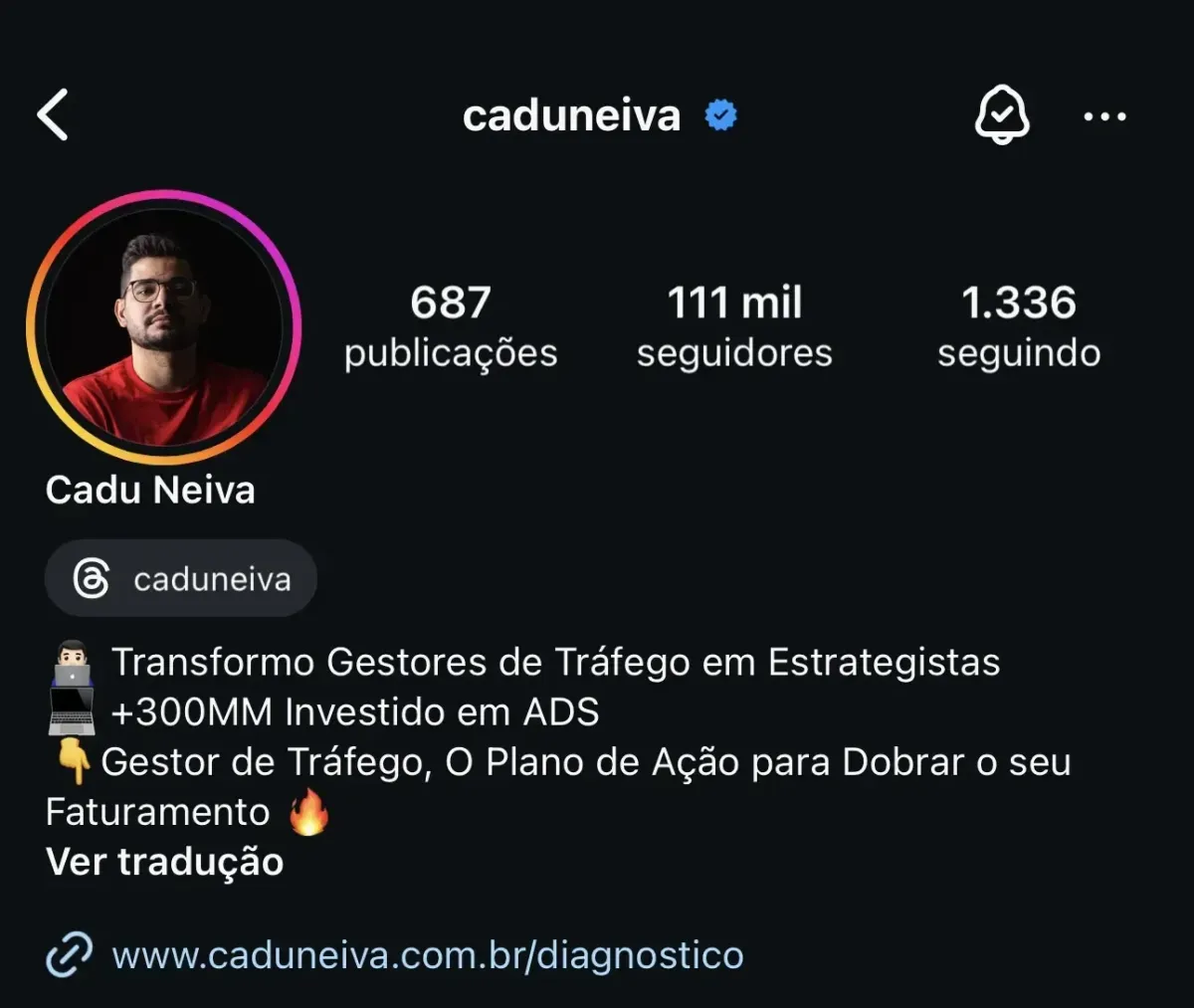Open the www.caduneiva.com.br/diagnostico link
This screenshot has height=1008, width=1194.
[427, 955]
